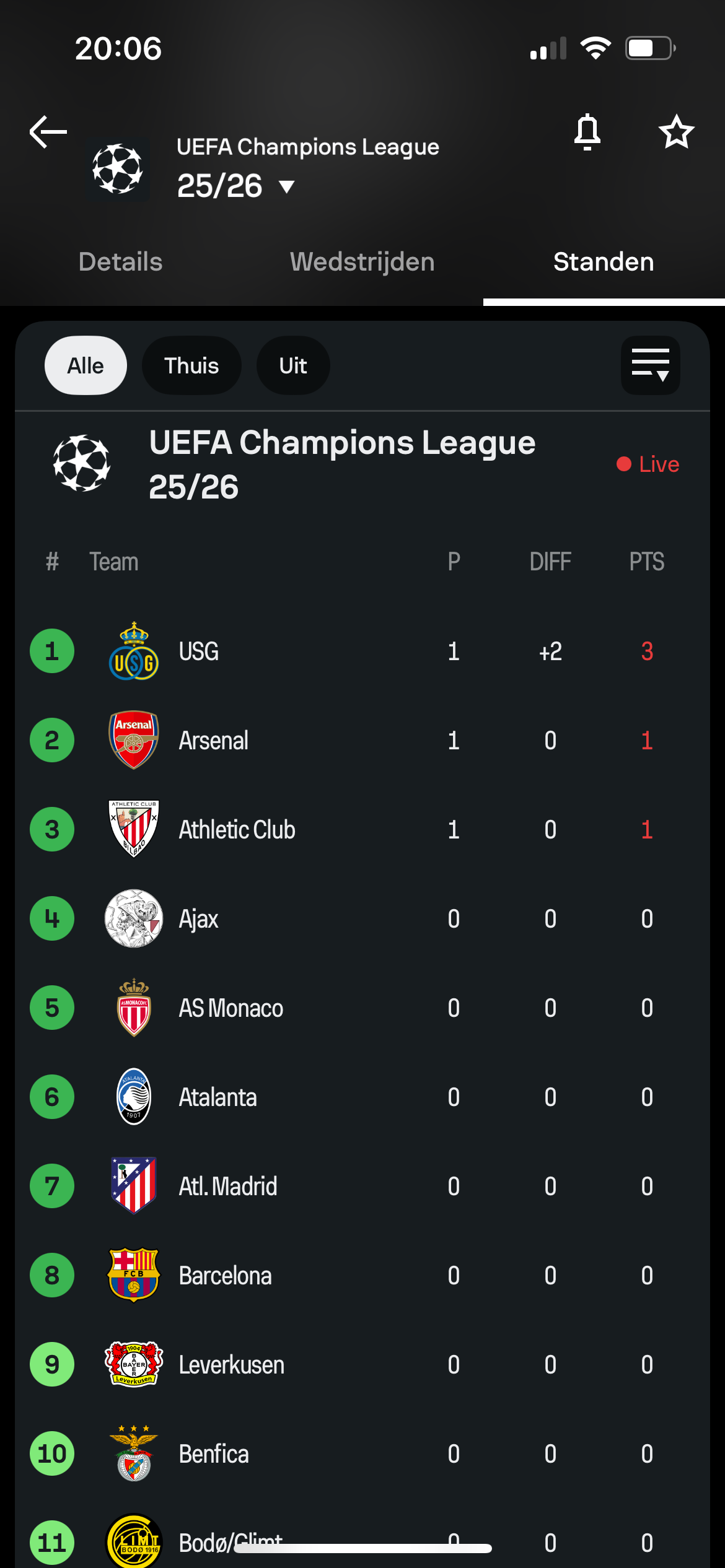The width and height of the screenshot is (725, 1568).
Task: Go back using the arrow icon
Action: click(x=48, y=131)
